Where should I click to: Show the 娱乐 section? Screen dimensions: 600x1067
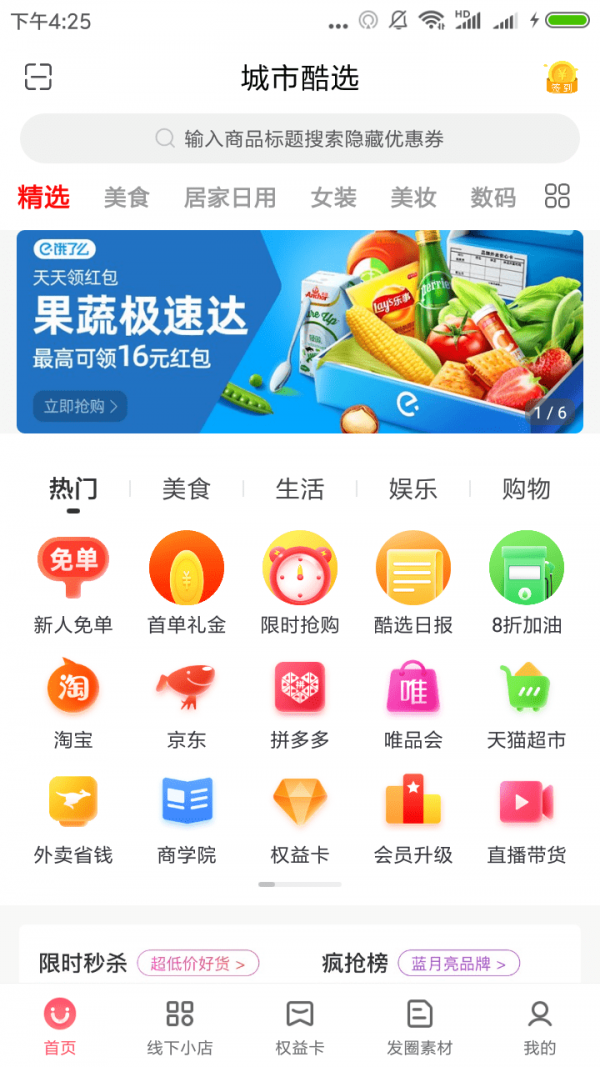413,489
